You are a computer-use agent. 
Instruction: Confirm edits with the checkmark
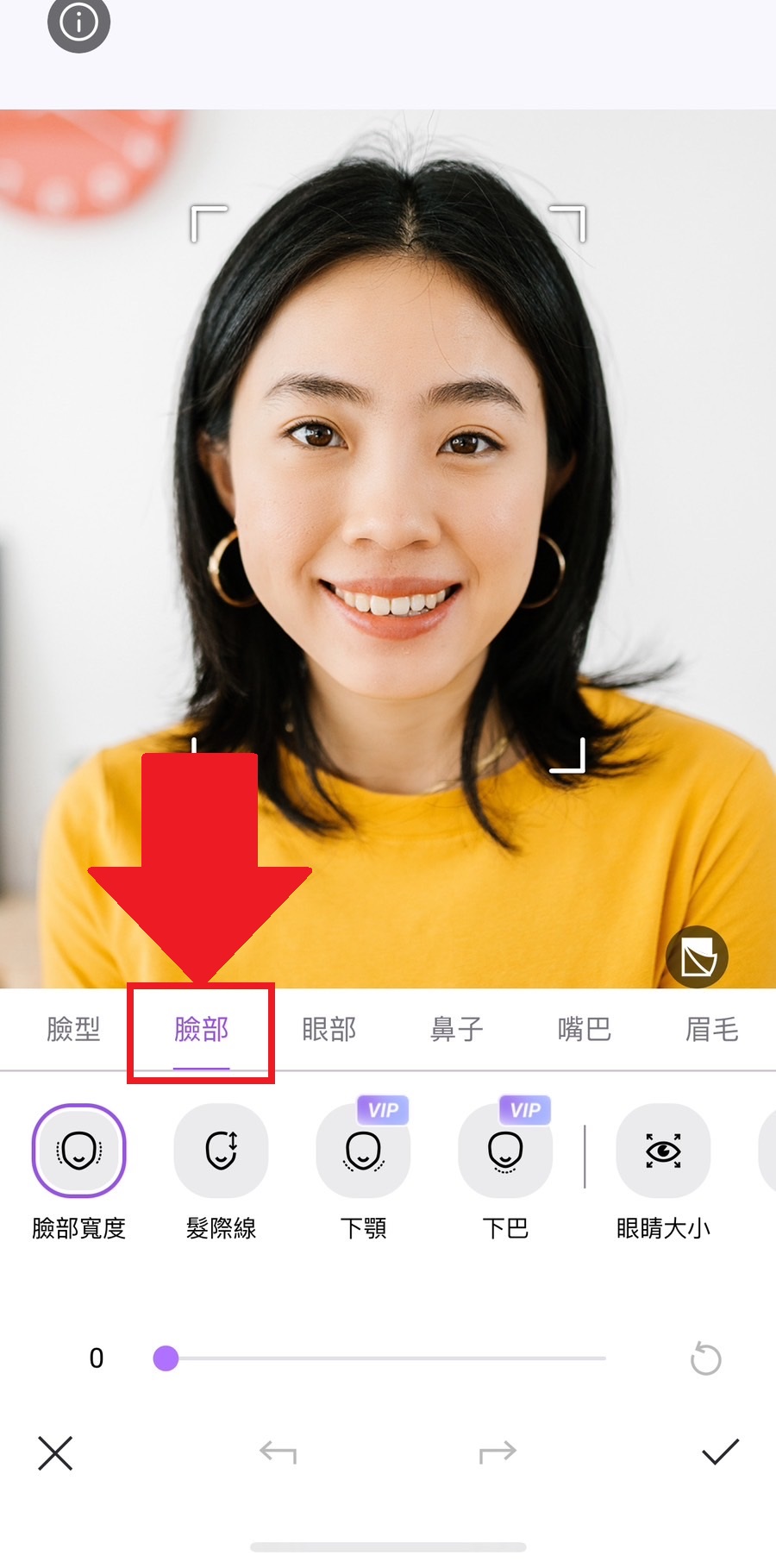pos(720,1452)
